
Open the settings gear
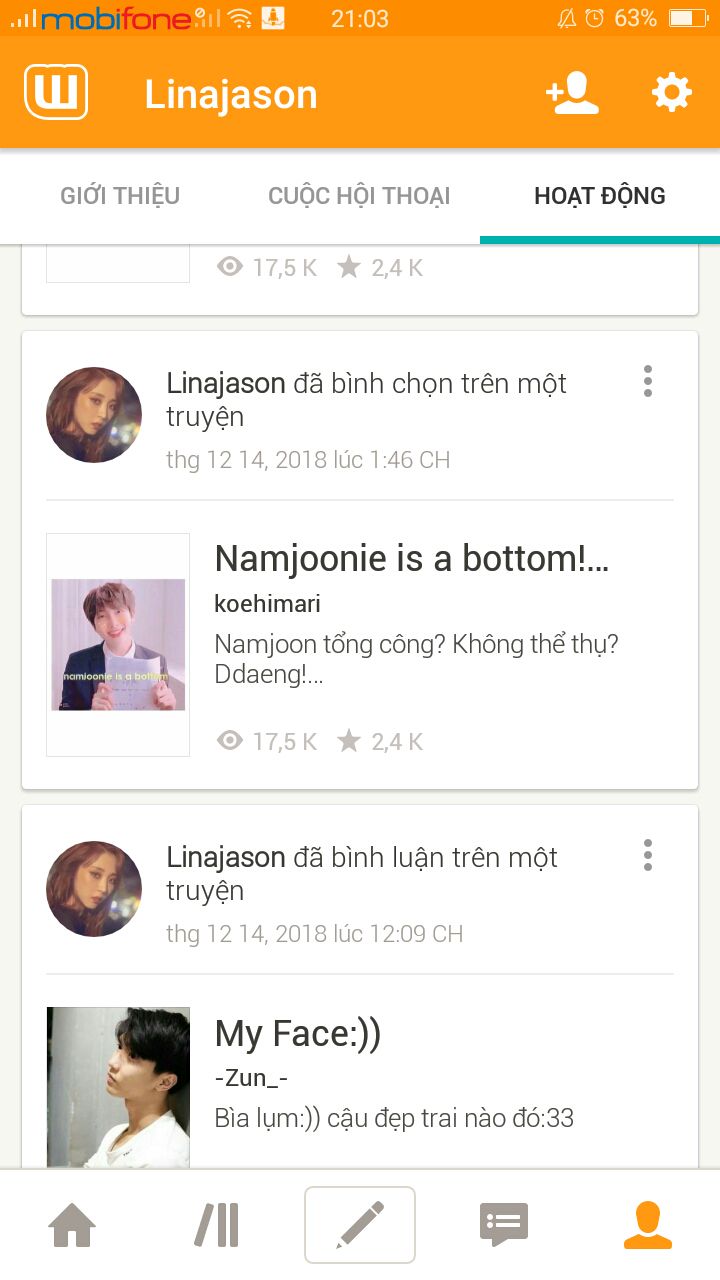[x=671, y=93]
